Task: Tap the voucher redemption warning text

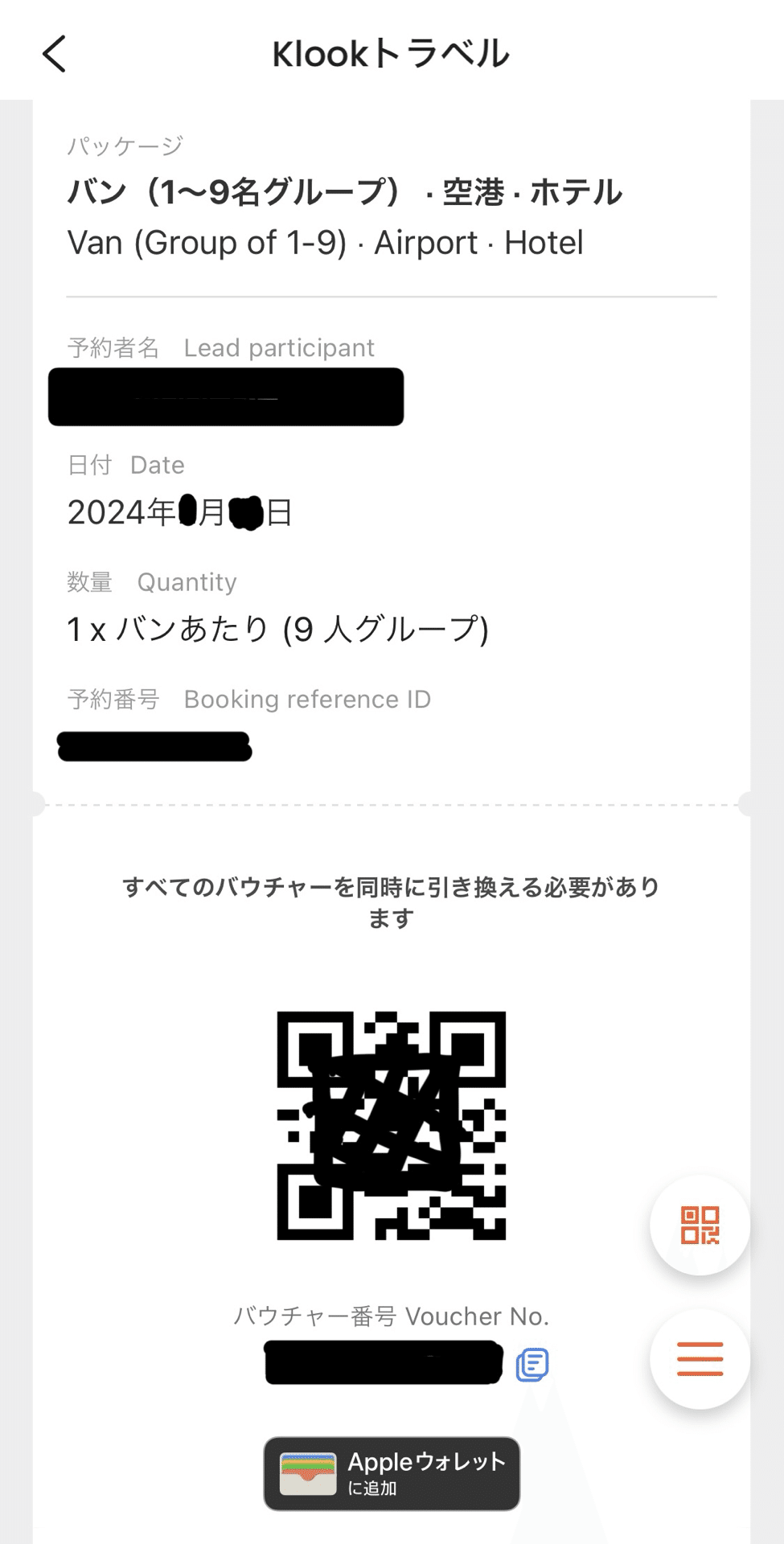Action: [392, 901]
